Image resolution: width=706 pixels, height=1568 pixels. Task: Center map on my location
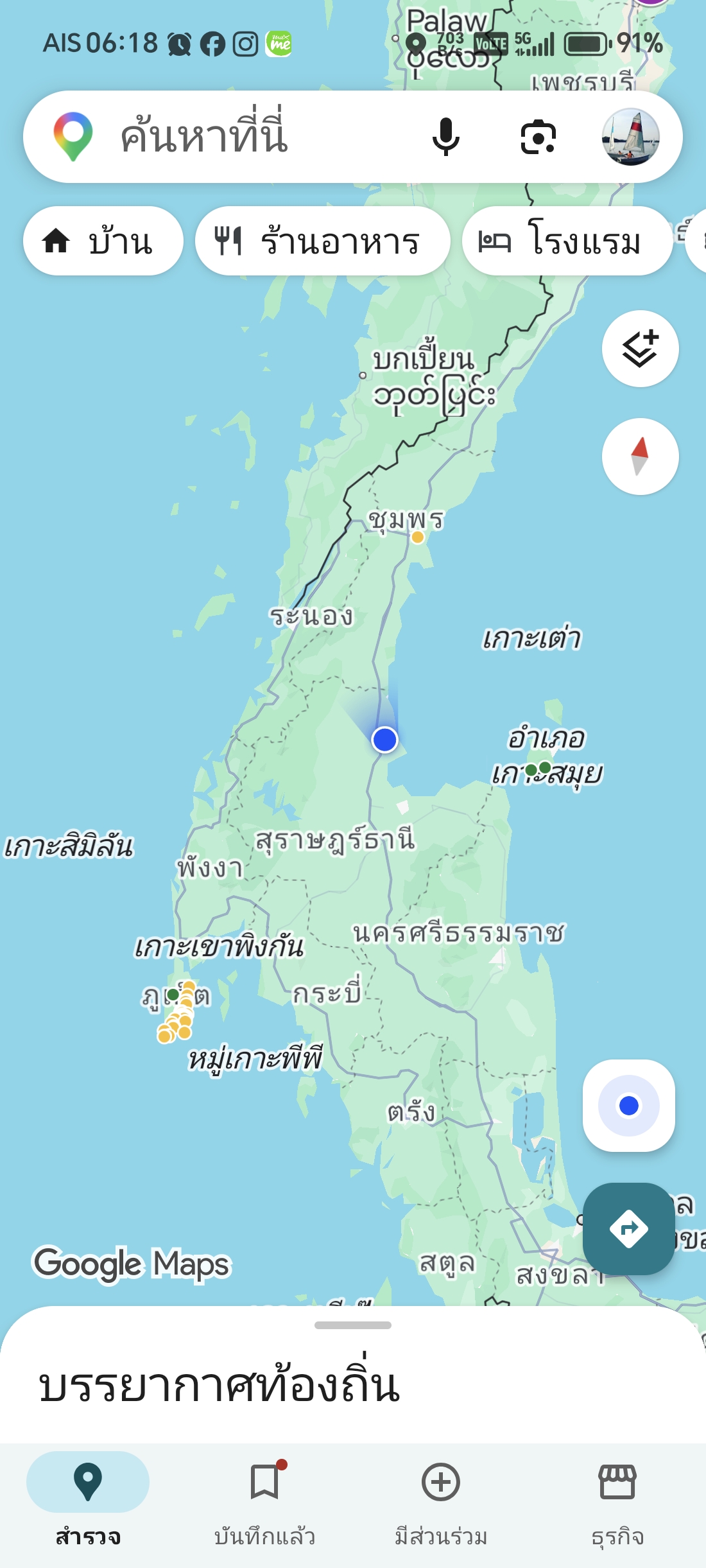[x=628, y=1105]
